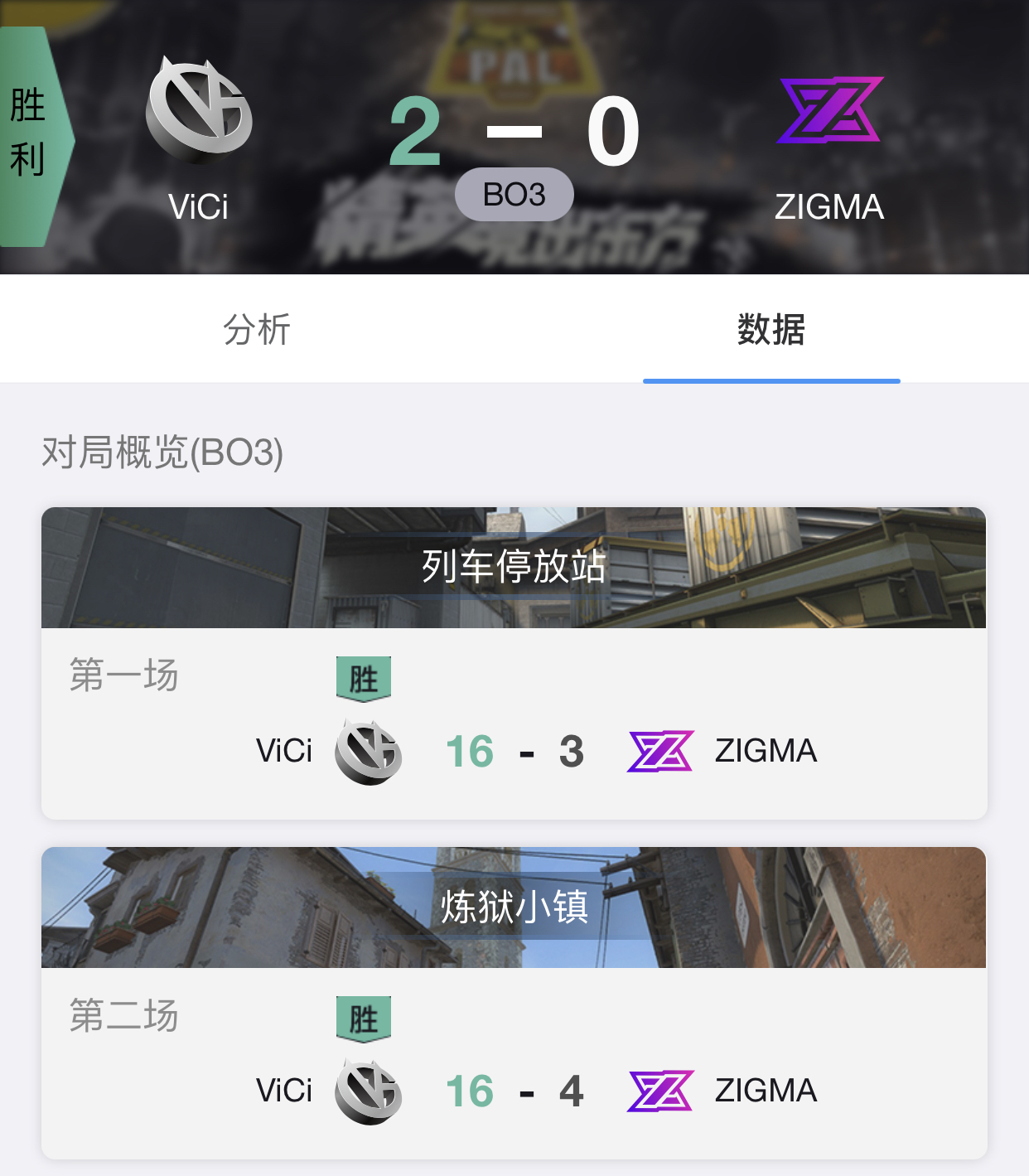Open the ZIGMA team name link in match one

pyautogui.click(x=766, y=752)
